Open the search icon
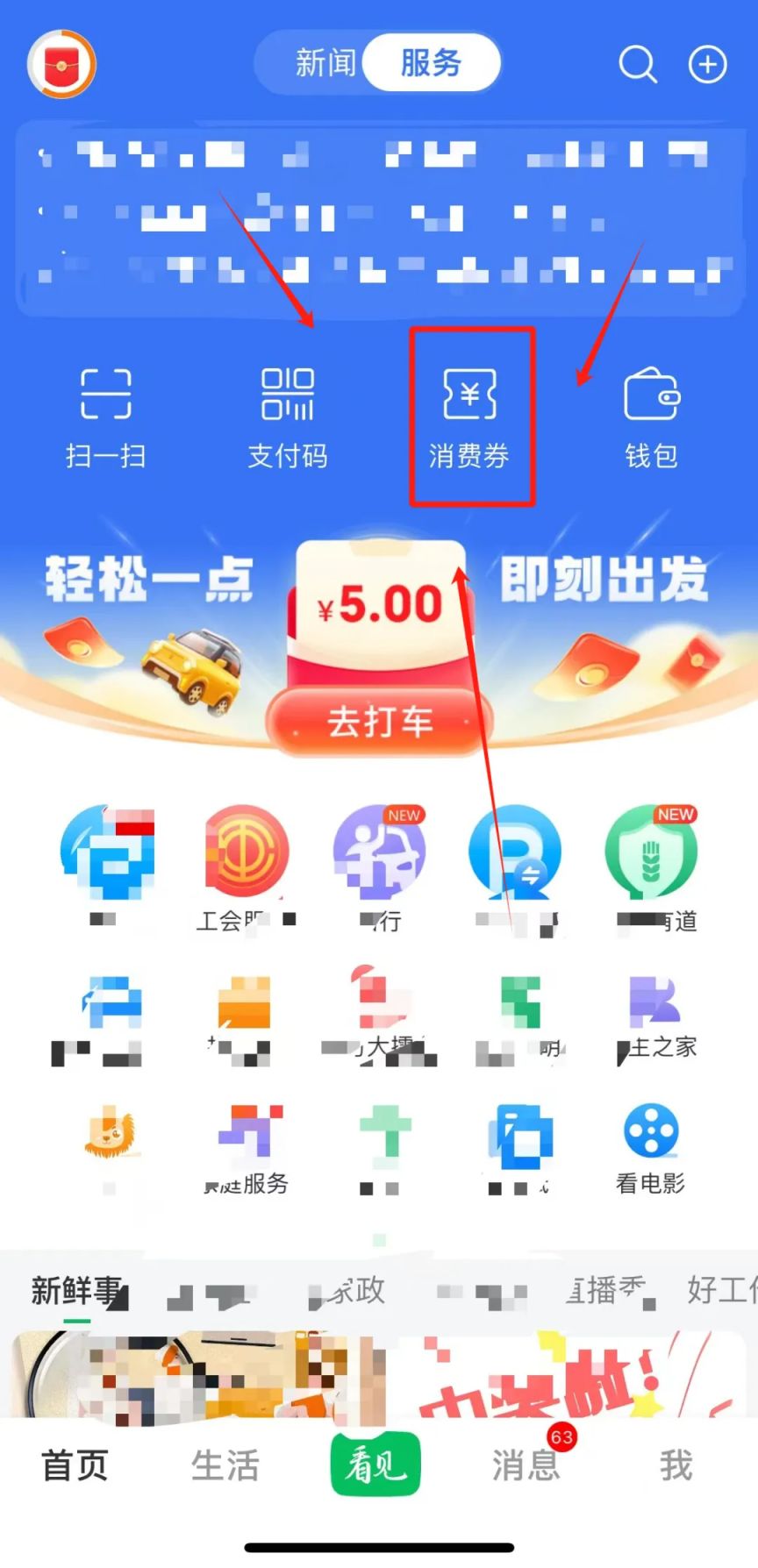The height and width of the screenshot is (1568, 758). [638, 64]
